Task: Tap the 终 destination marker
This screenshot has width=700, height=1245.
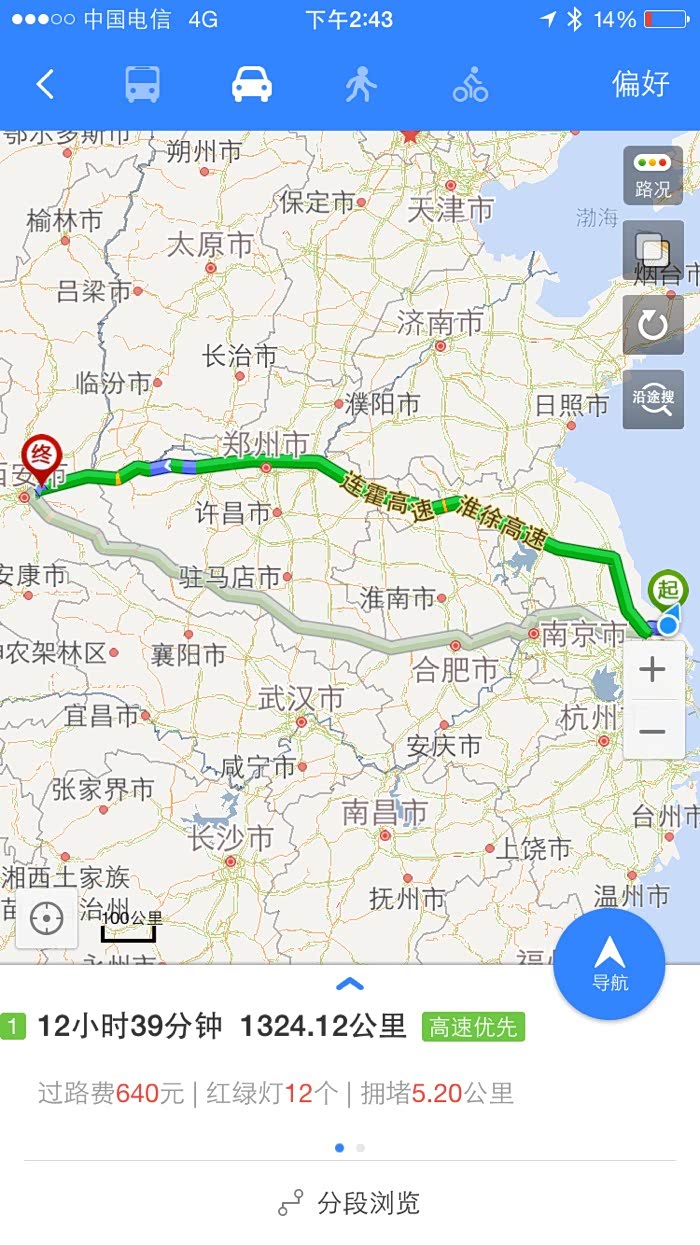Action: pyautogui.click(x=42, y=458)
